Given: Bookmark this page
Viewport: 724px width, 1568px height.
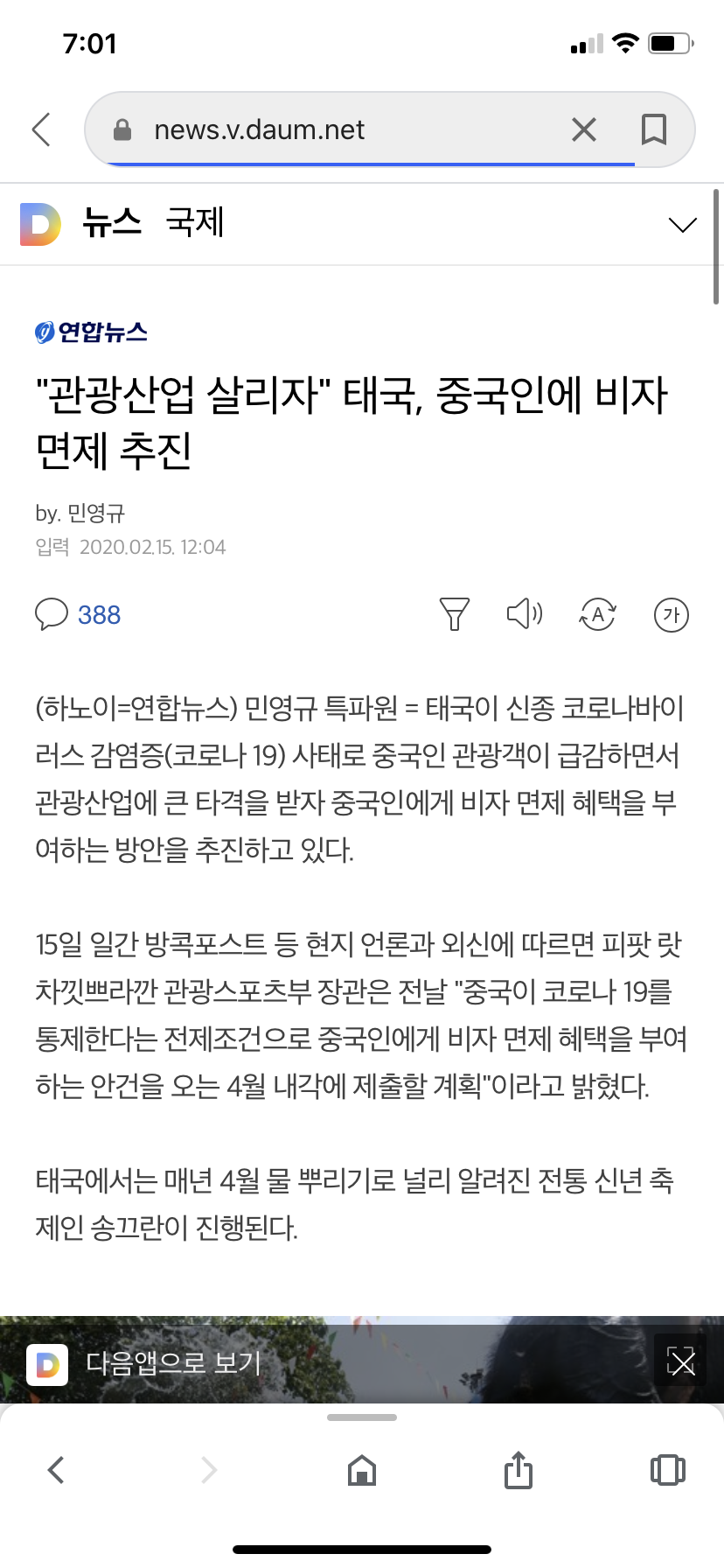Looking at the screenshot, I should pos(653,129).
